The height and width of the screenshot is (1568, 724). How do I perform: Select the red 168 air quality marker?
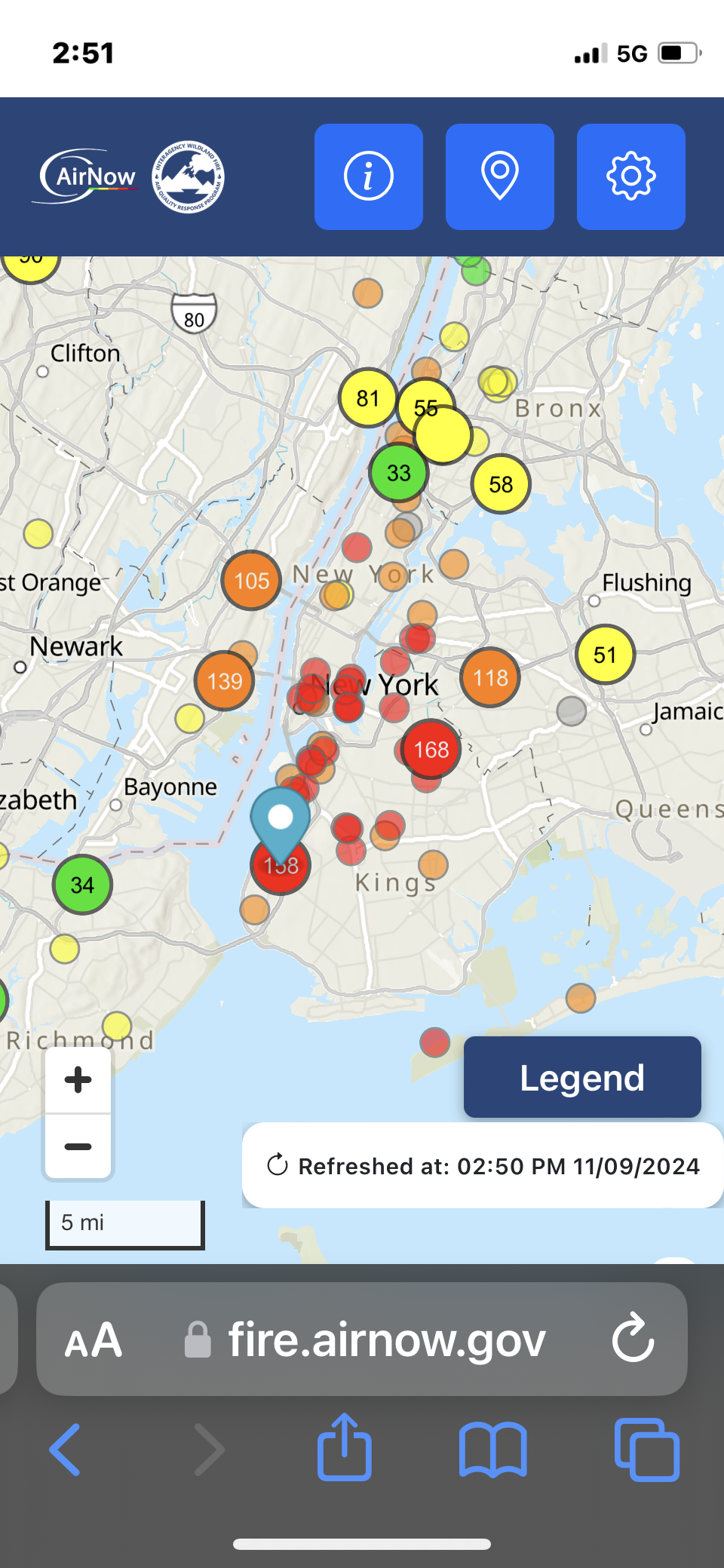click(431, 749)
